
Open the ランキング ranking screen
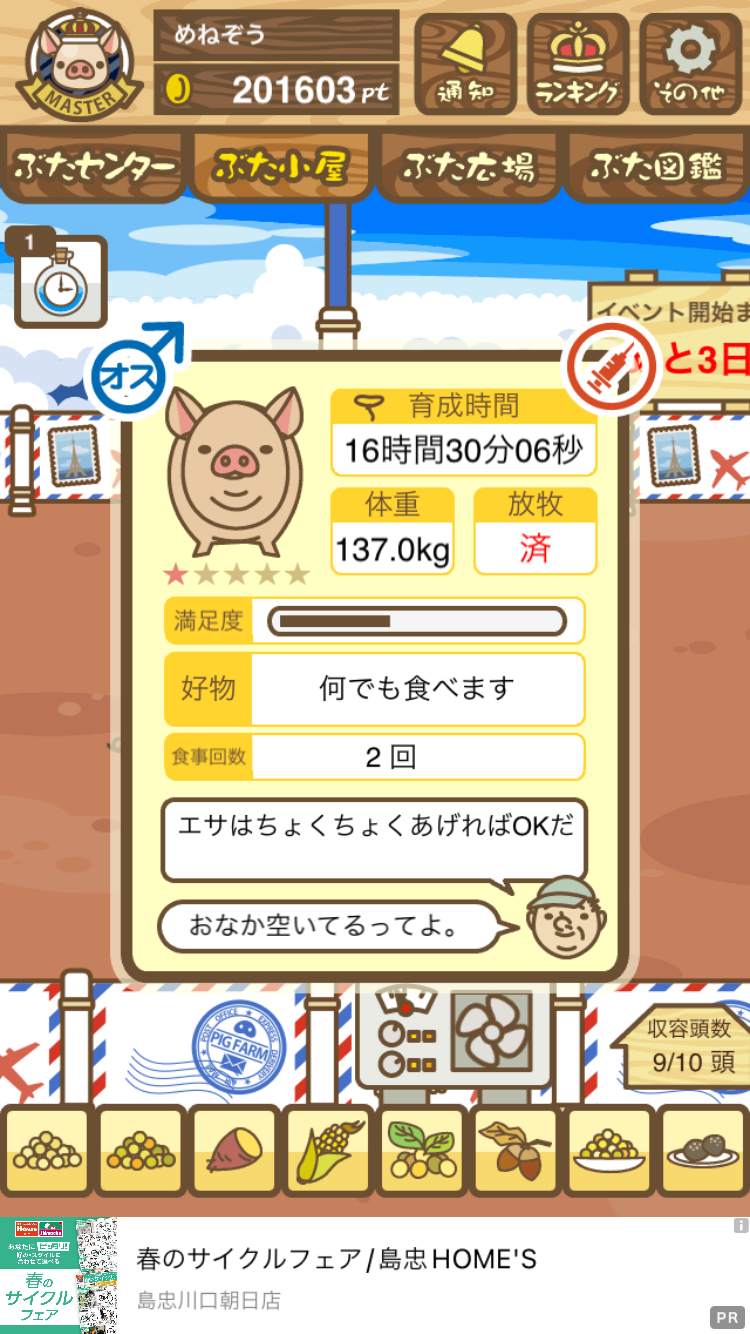[578, 63]
